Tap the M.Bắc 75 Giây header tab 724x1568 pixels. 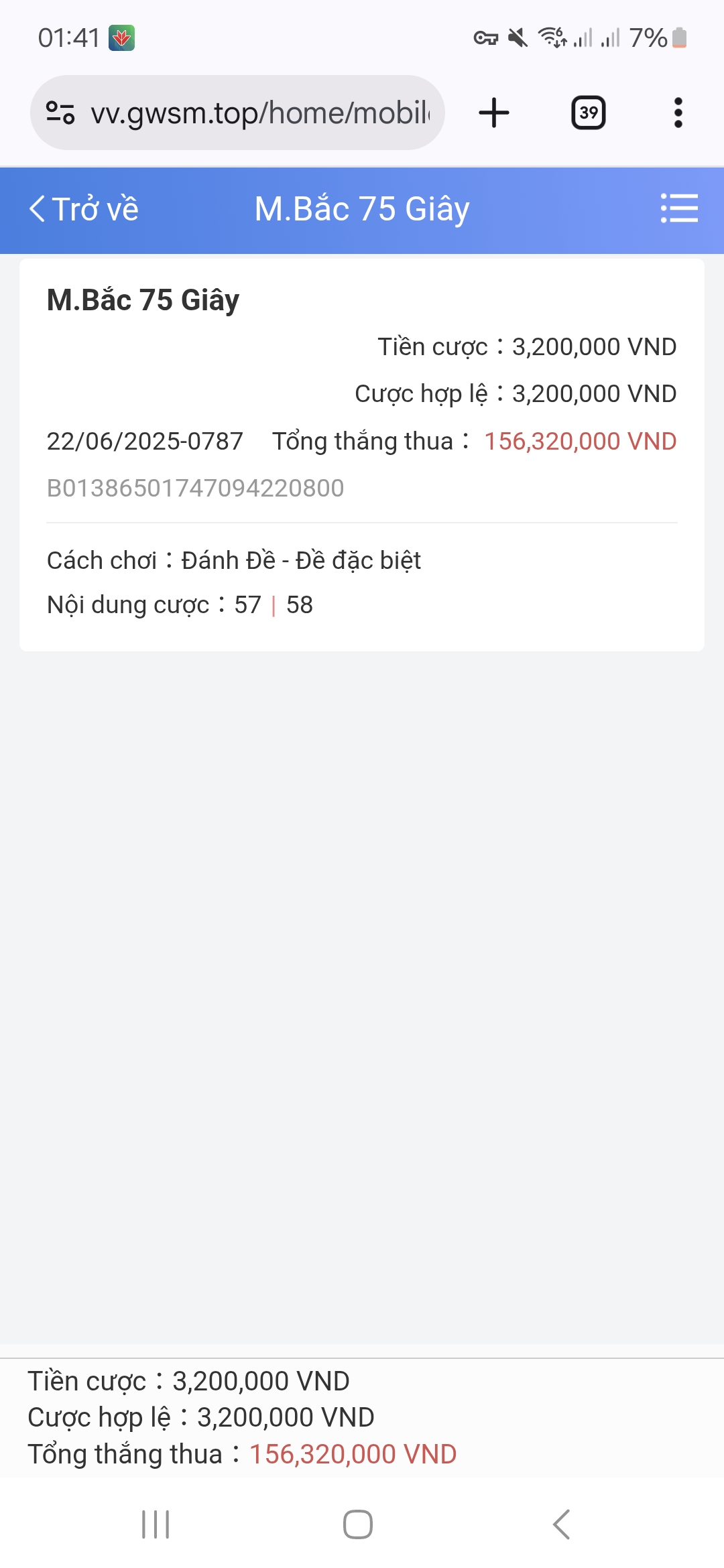[362, 209]
